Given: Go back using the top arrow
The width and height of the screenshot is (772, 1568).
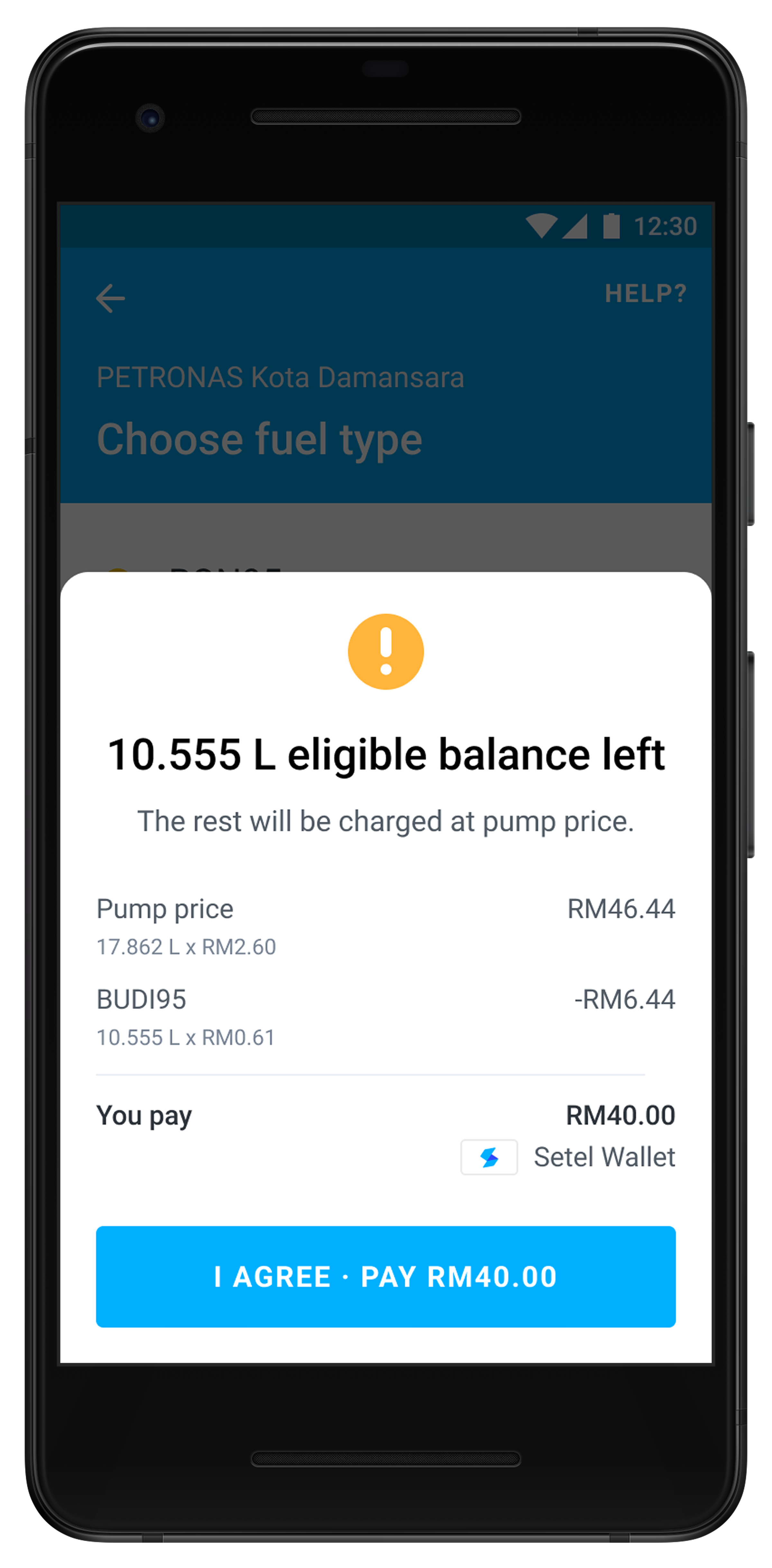Looking at the screenshot, I should tap(111, 298).
